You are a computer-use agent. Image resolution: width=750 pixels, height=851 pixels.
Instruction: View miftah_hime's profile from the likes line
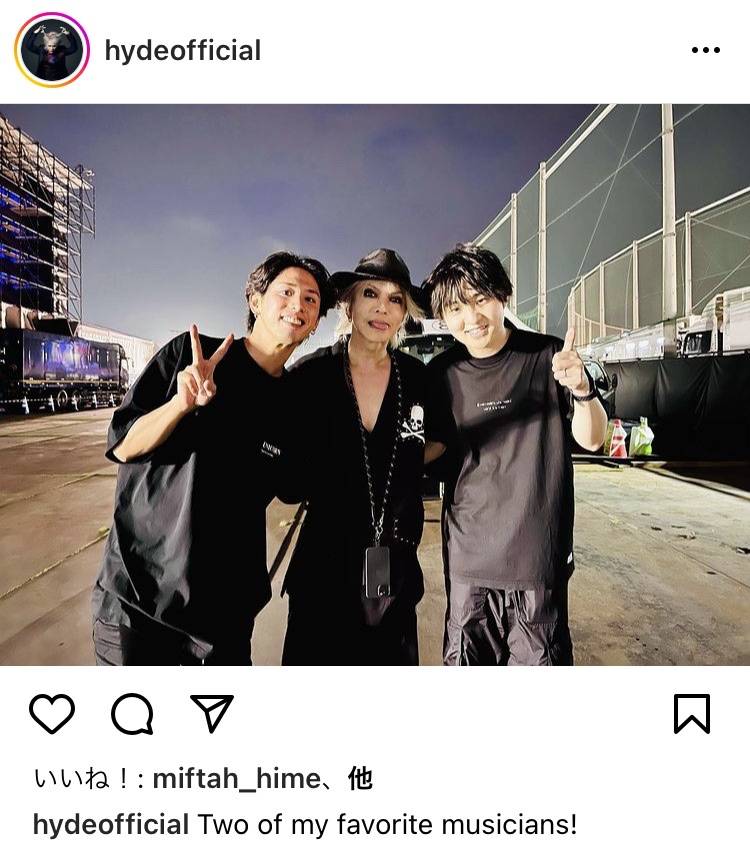[236, 779]
